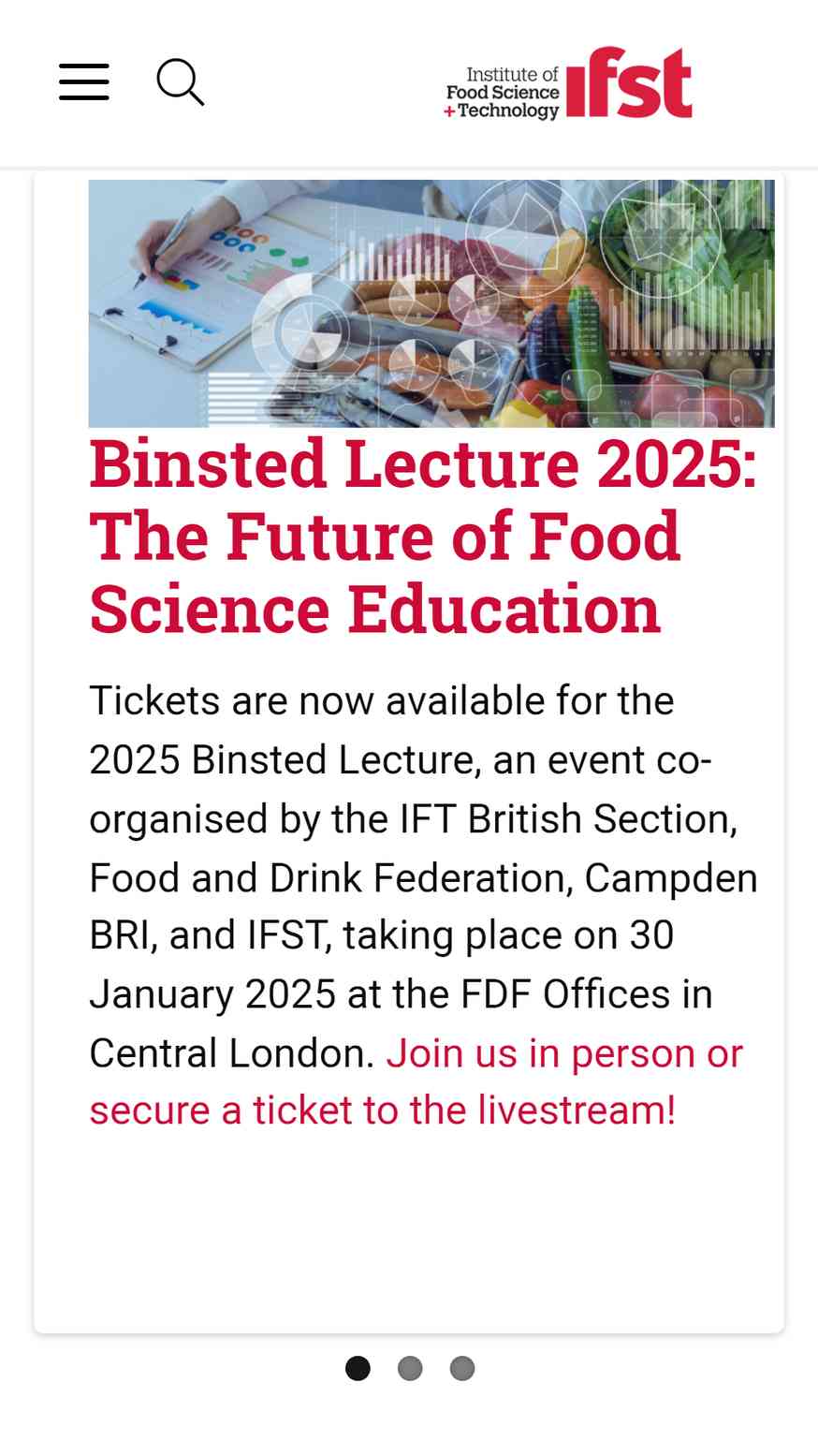Jump to the second carousel slide
Viewport: 818px width, 1456px height.
pos(410,1368)
